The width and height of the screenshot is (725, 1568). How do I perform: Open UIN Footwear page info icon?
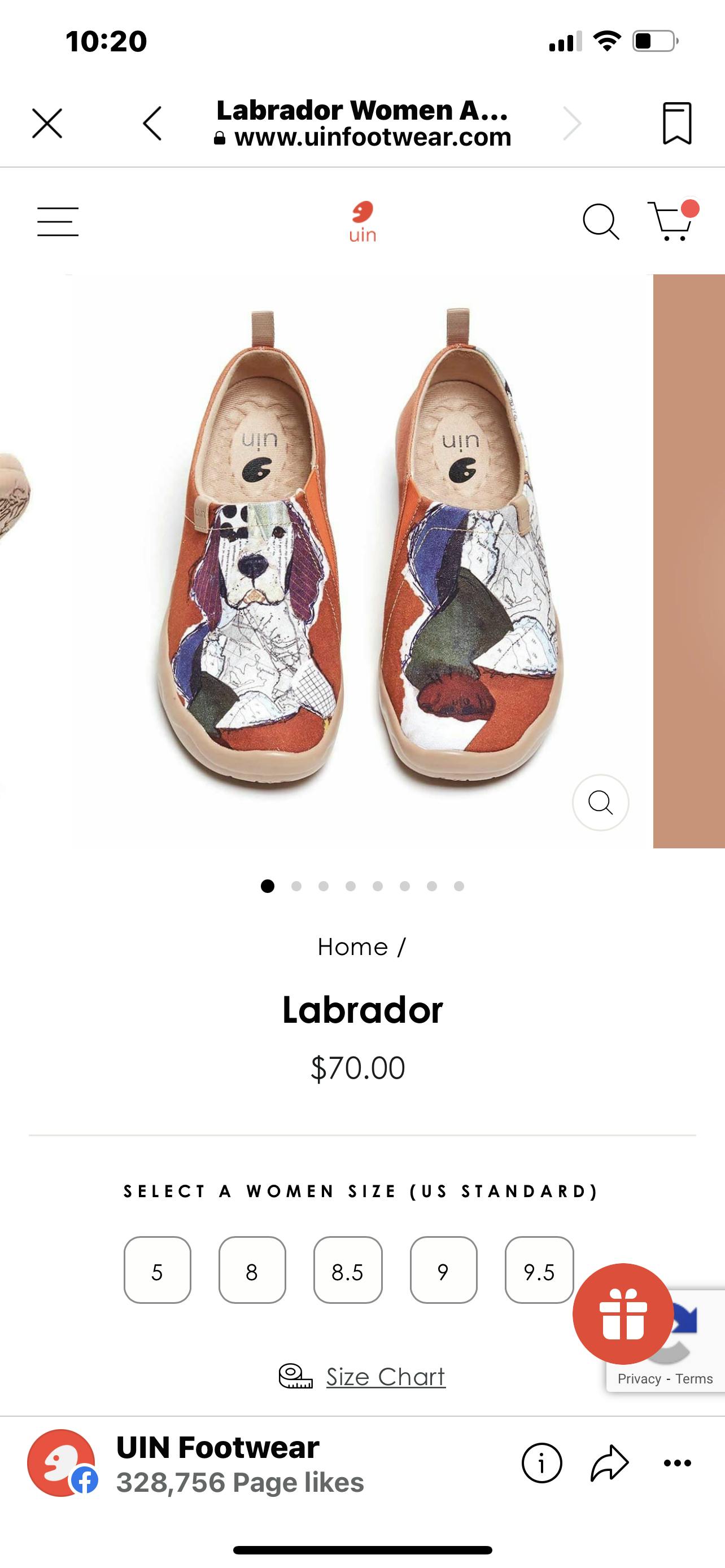pos(541,1462)
